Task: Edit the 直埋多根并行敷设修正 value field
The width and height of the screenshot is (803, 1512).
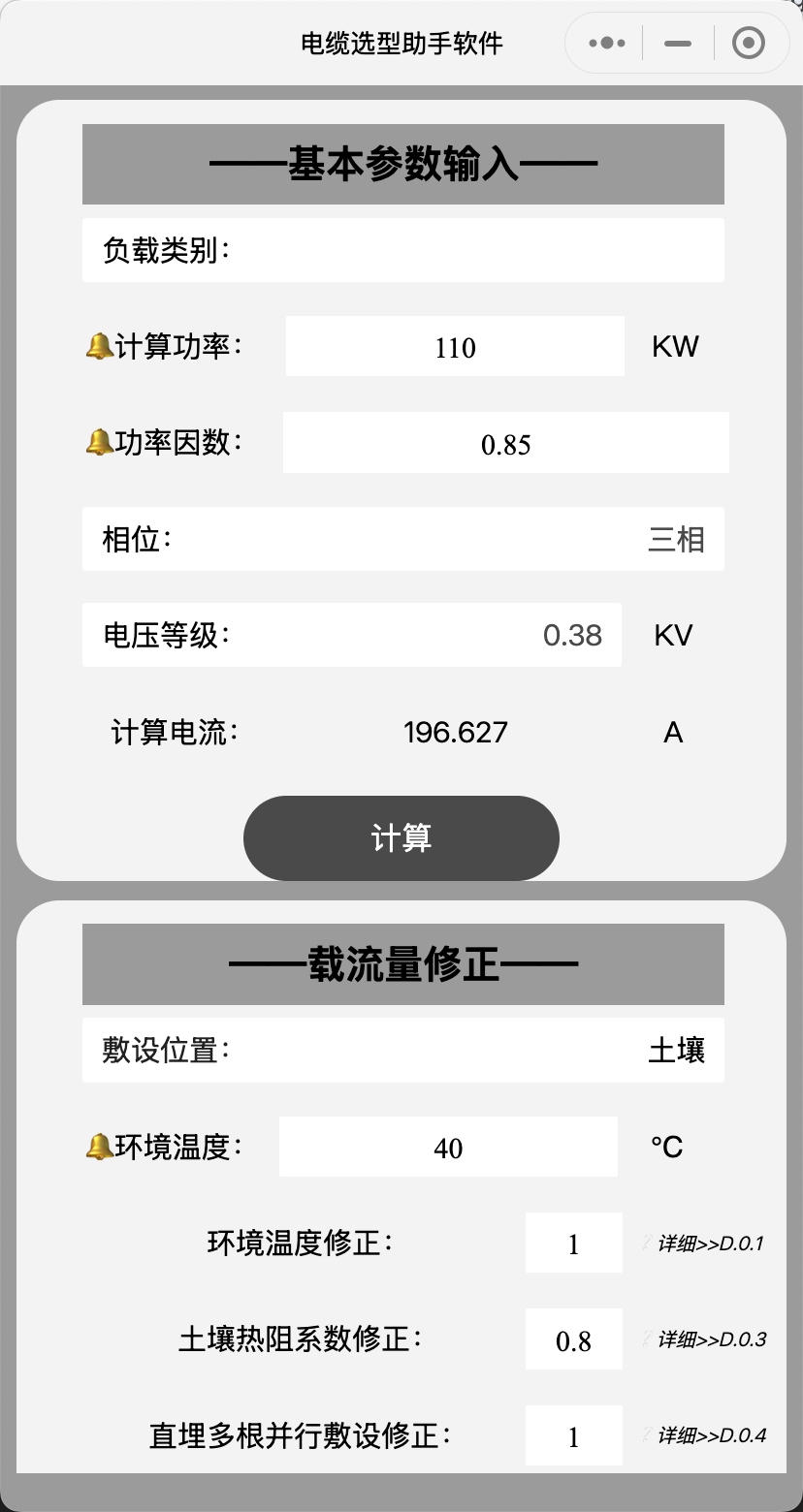Action: pyautogui.click(x=573, y=1435)
